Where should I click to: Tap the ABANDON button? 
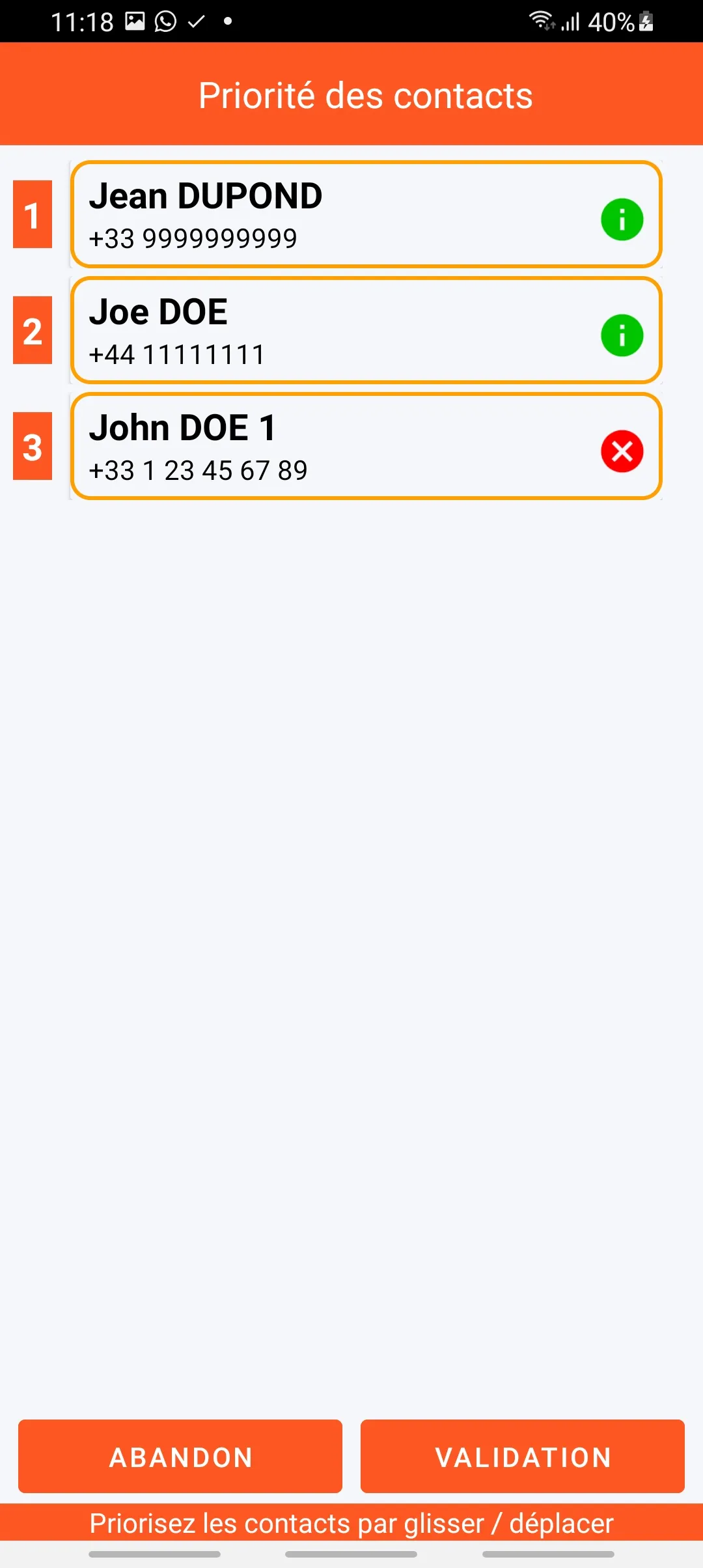[180, 1457]
